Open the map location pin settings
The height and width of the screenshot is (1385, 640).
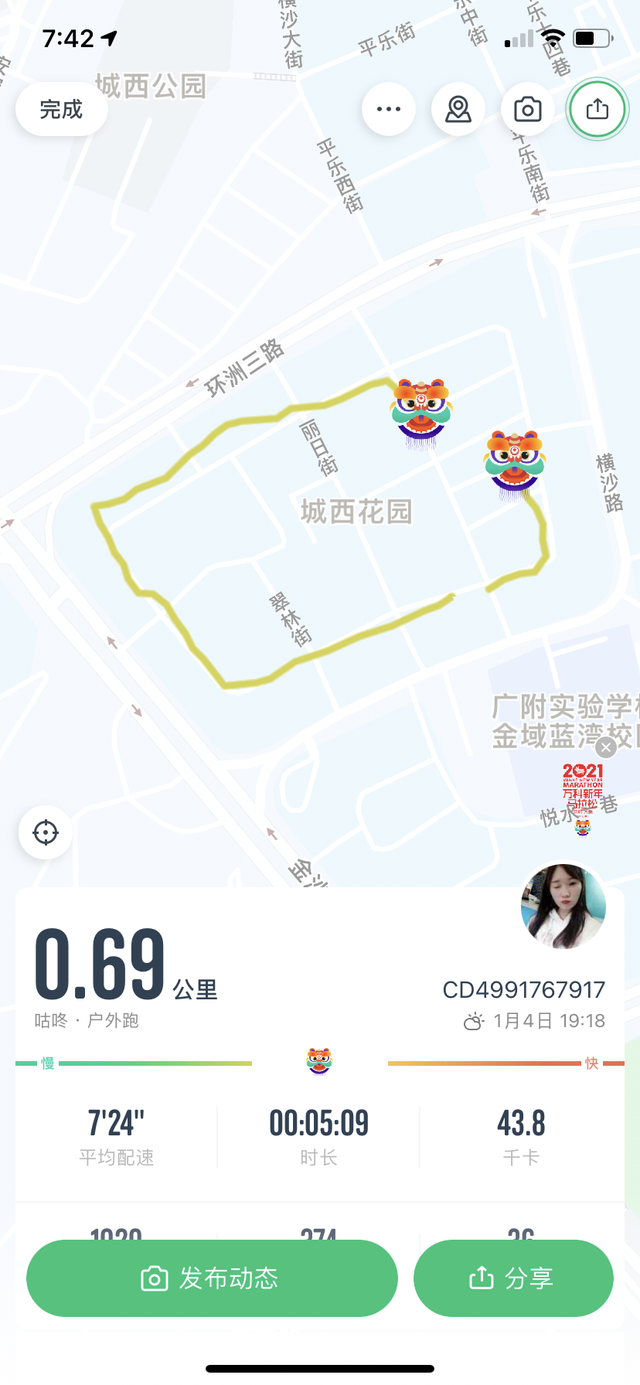(458, 109)
